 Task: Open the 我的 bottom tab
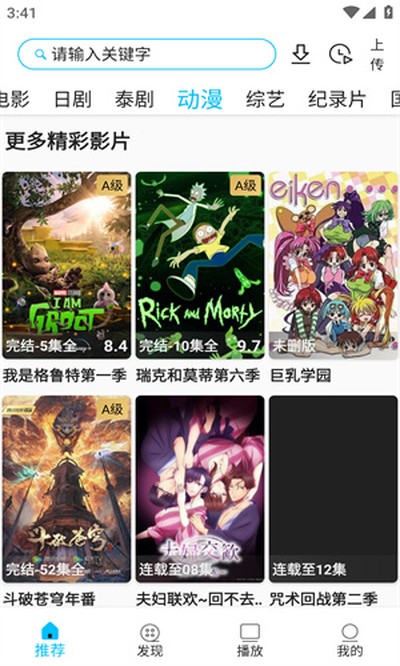(x=350, y=640)
